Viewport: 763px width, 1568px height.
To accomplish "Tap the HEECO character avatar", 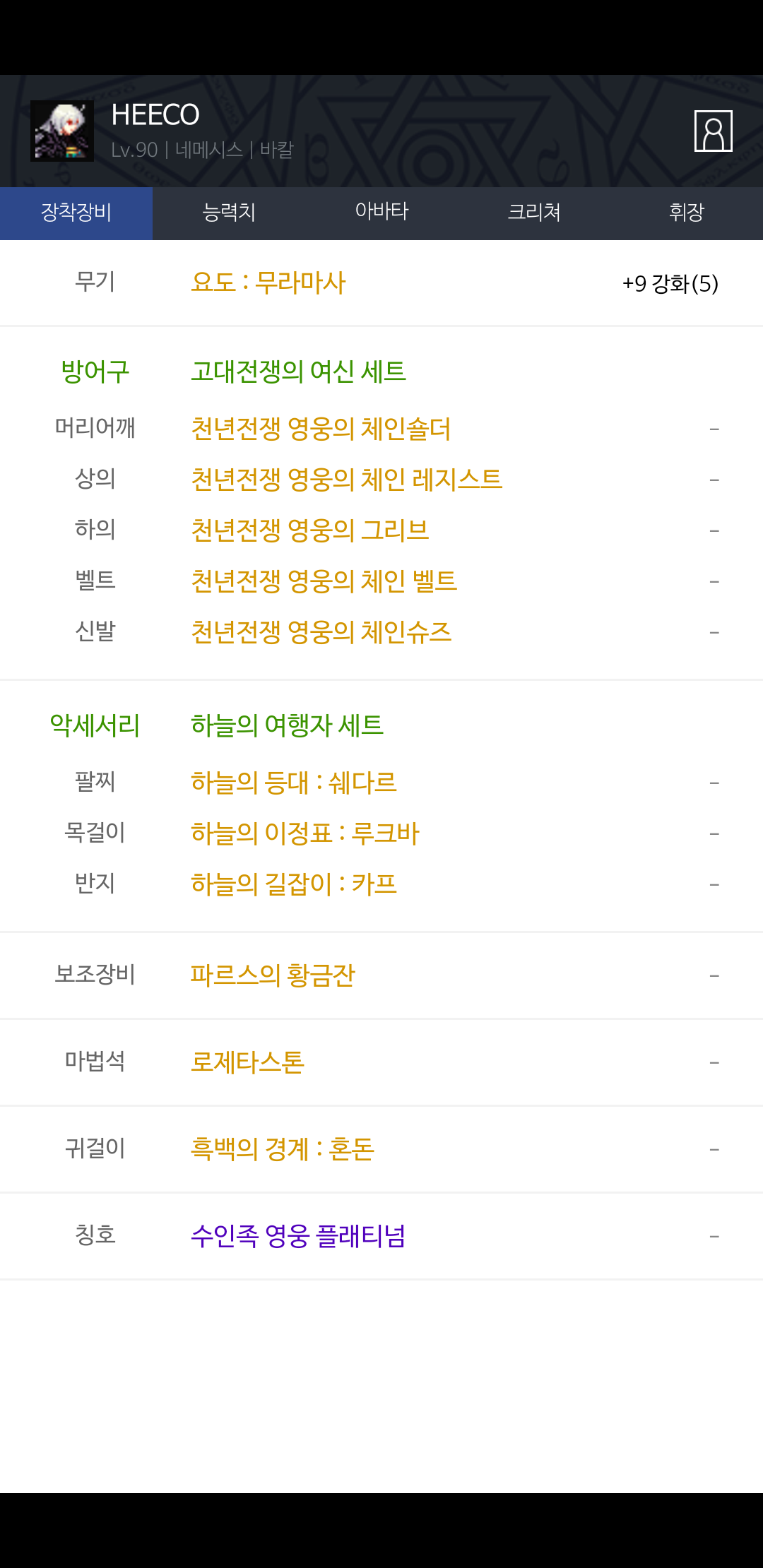I will pos(62,131).
